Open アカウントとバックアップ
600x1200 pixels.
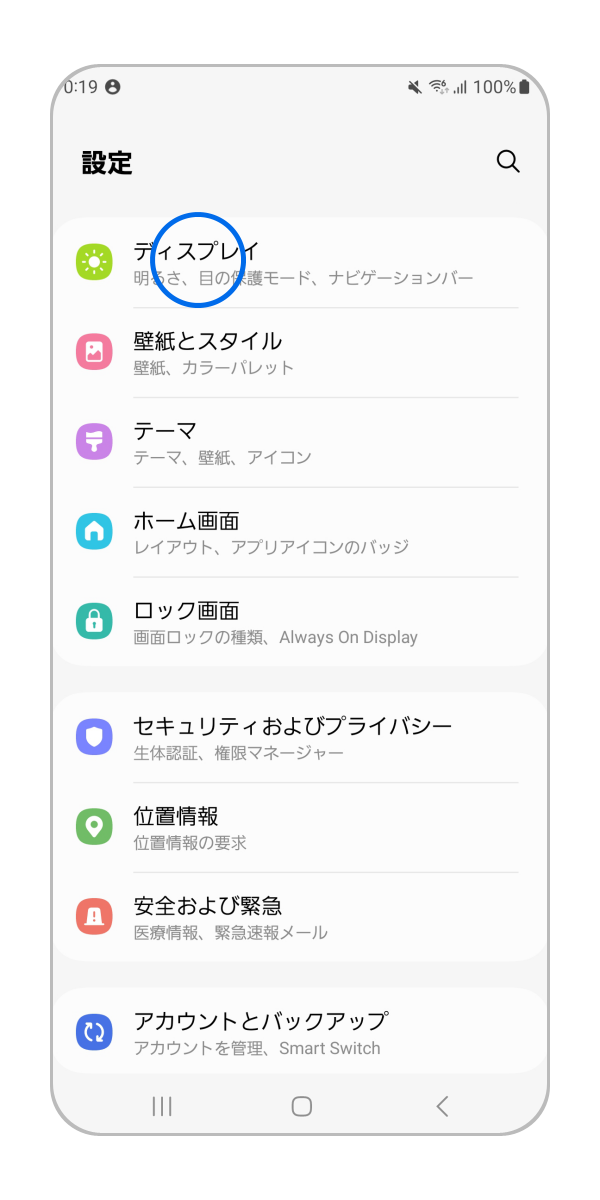pyautogui.click(x=300, y=1033)
